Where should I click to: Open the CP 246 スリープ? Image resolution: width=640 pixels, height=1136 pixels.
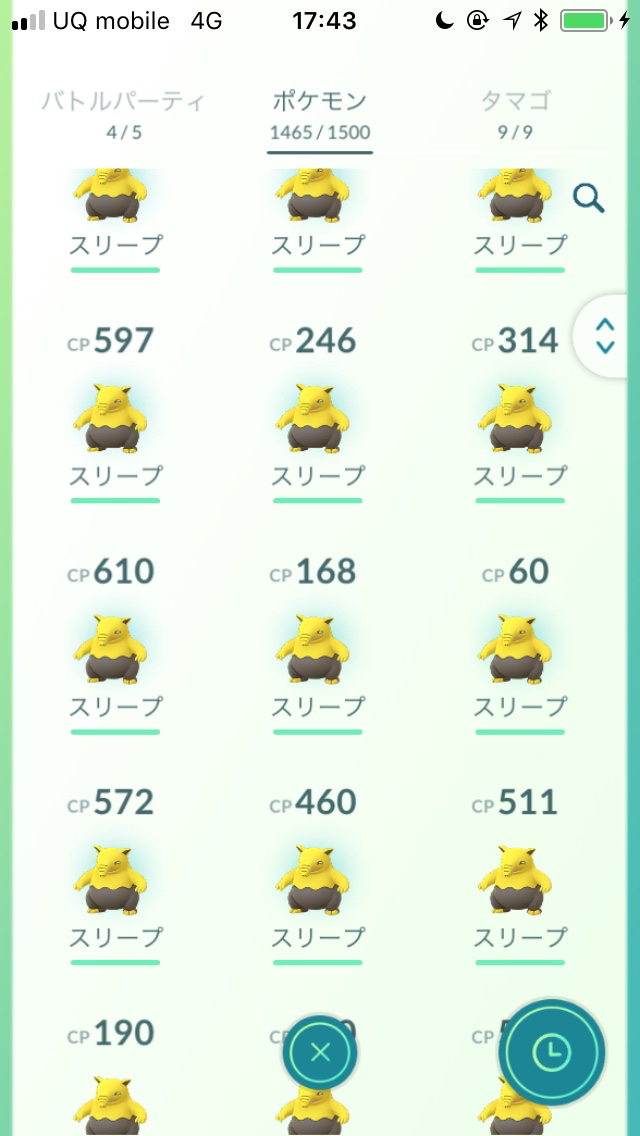318,414
